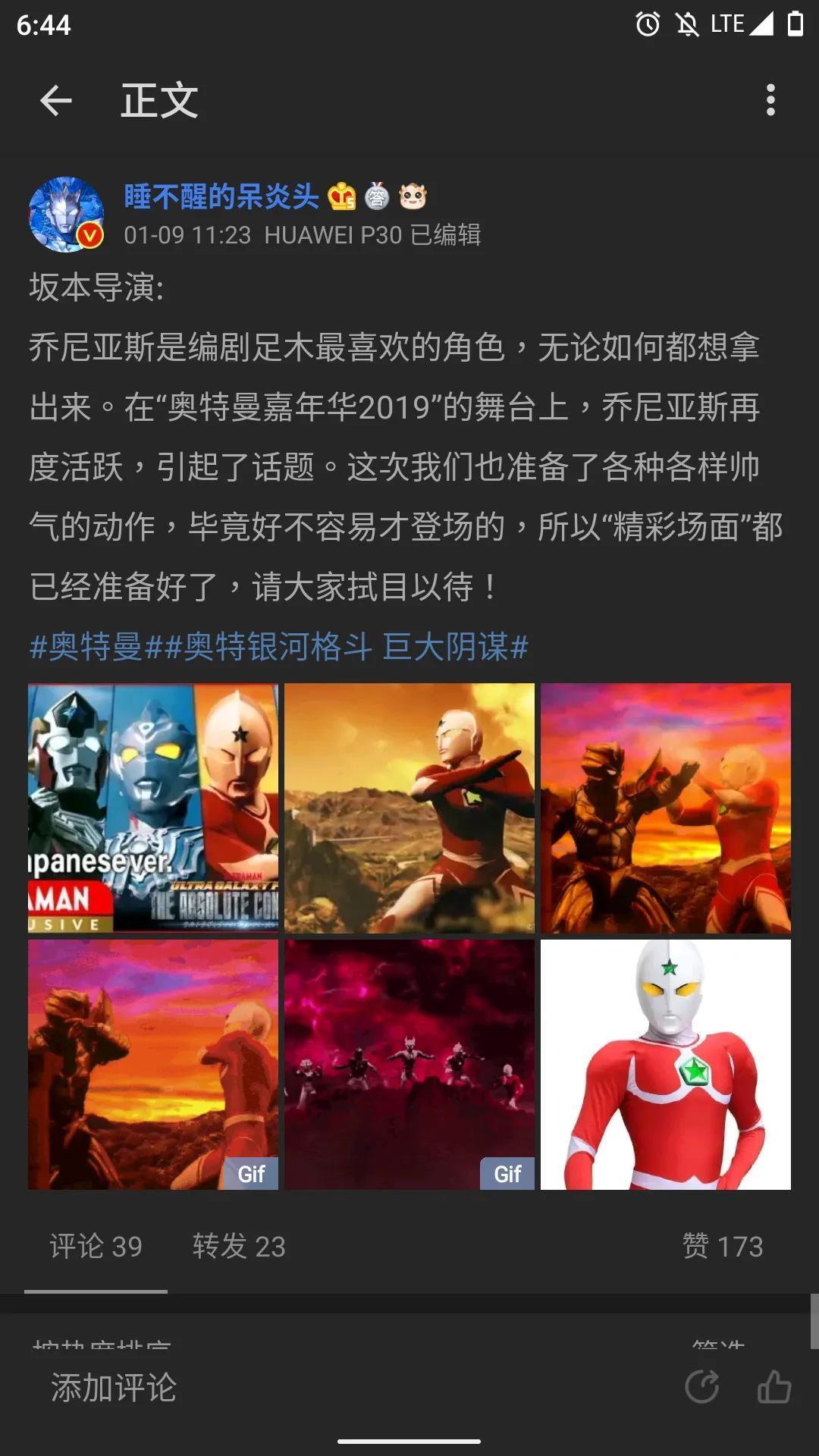Show the 赞 173 likes list
The width and height of the screenshot is (819, 1456).
pos(722,1246)
